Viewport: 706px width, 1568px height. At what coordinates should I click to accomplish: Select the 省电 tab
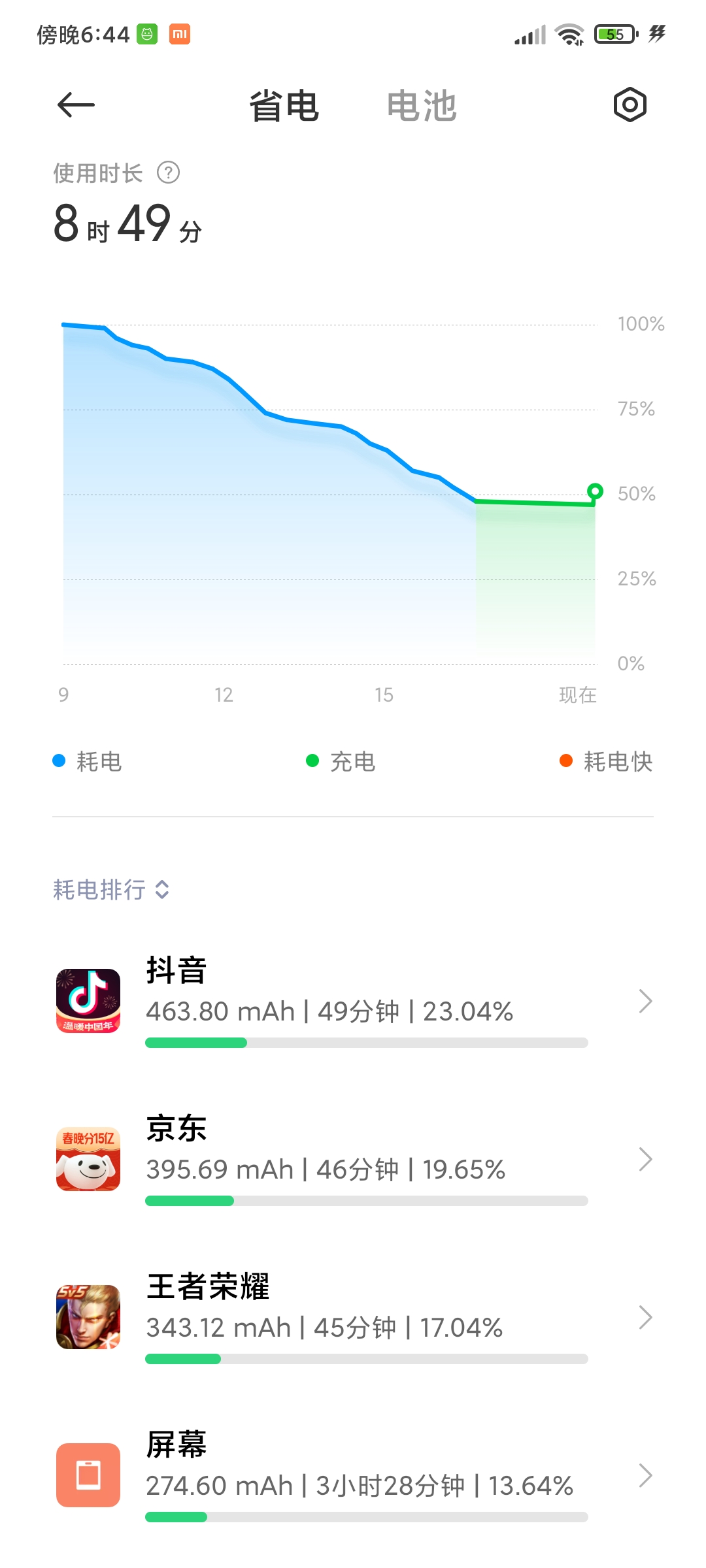coord(284,106)
